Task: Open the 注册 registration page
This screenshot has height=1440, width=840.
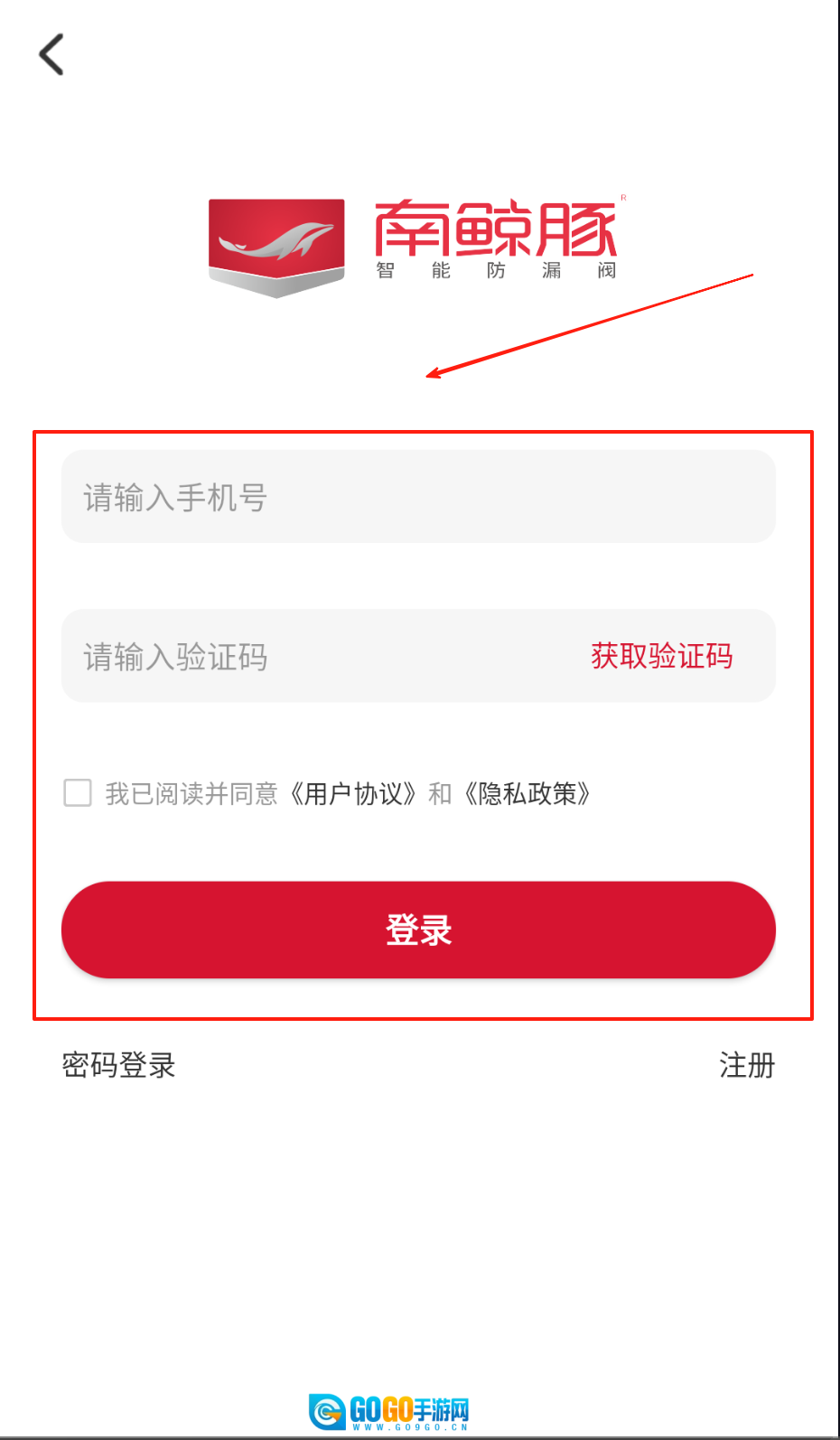Action: (746, 1065)
